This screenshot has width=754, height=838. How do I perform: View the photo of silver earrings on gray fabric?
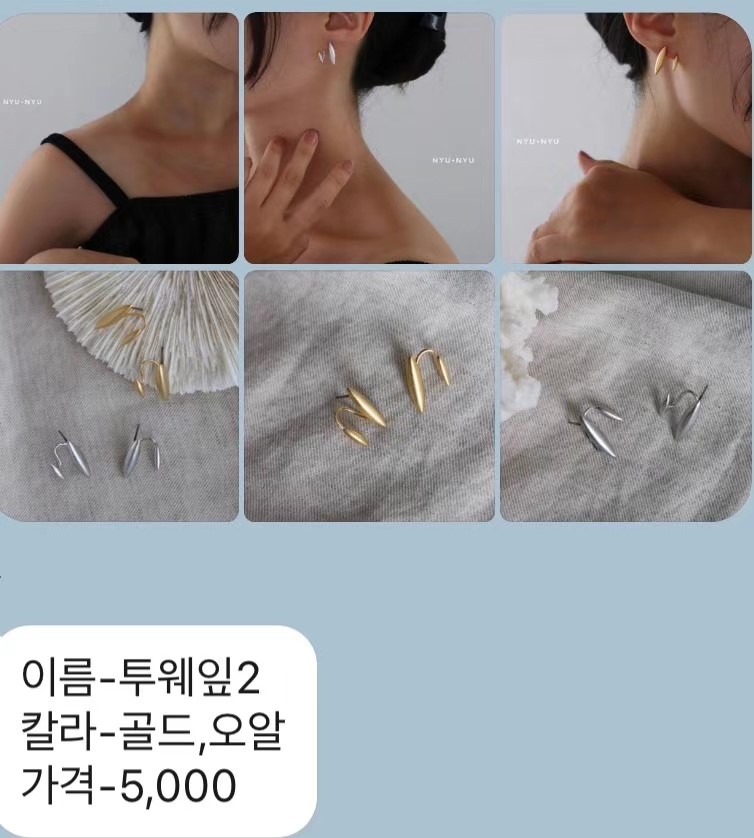625,395
